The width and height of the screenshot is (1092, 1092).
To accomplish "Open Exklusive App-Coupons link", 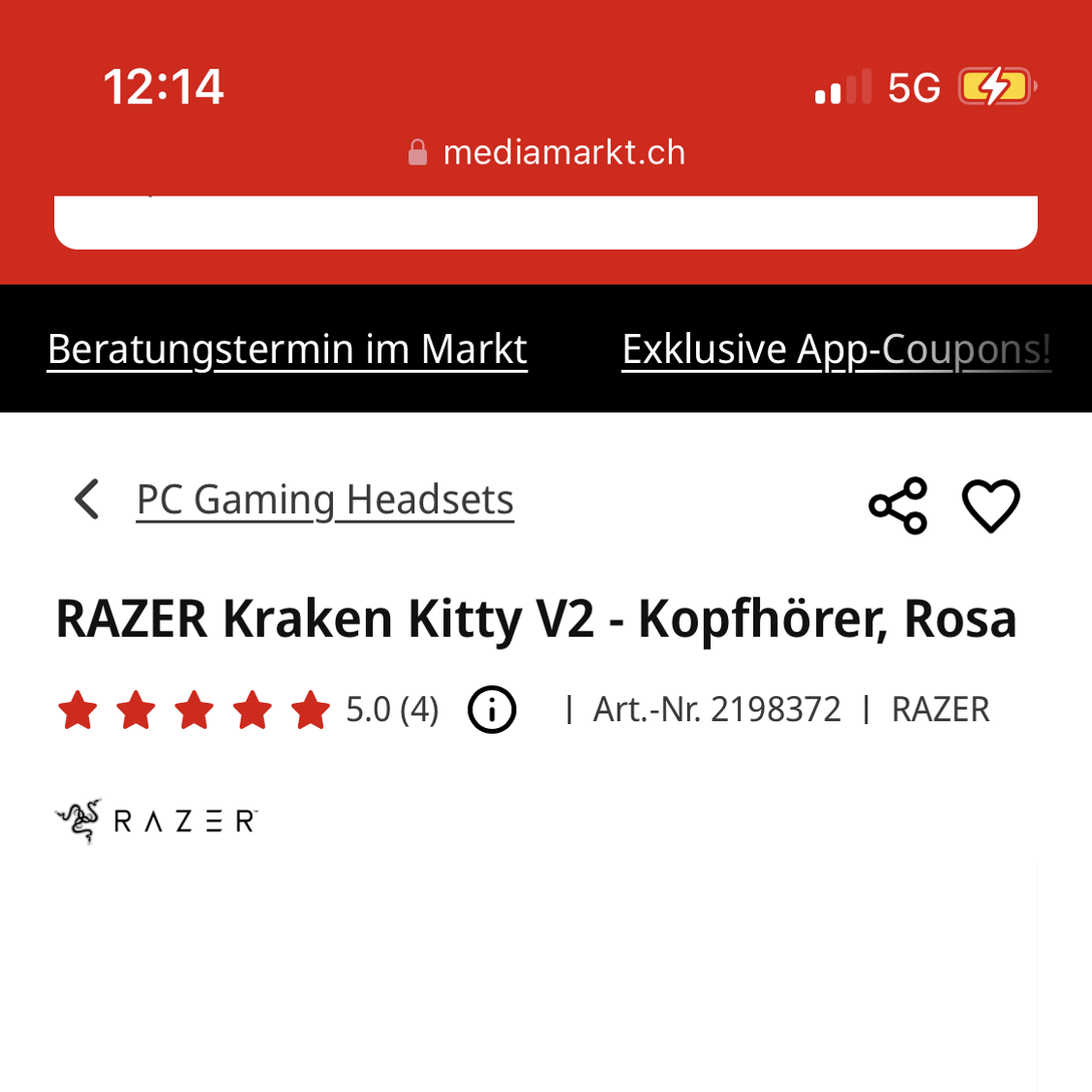I will [x=835, y=349].
